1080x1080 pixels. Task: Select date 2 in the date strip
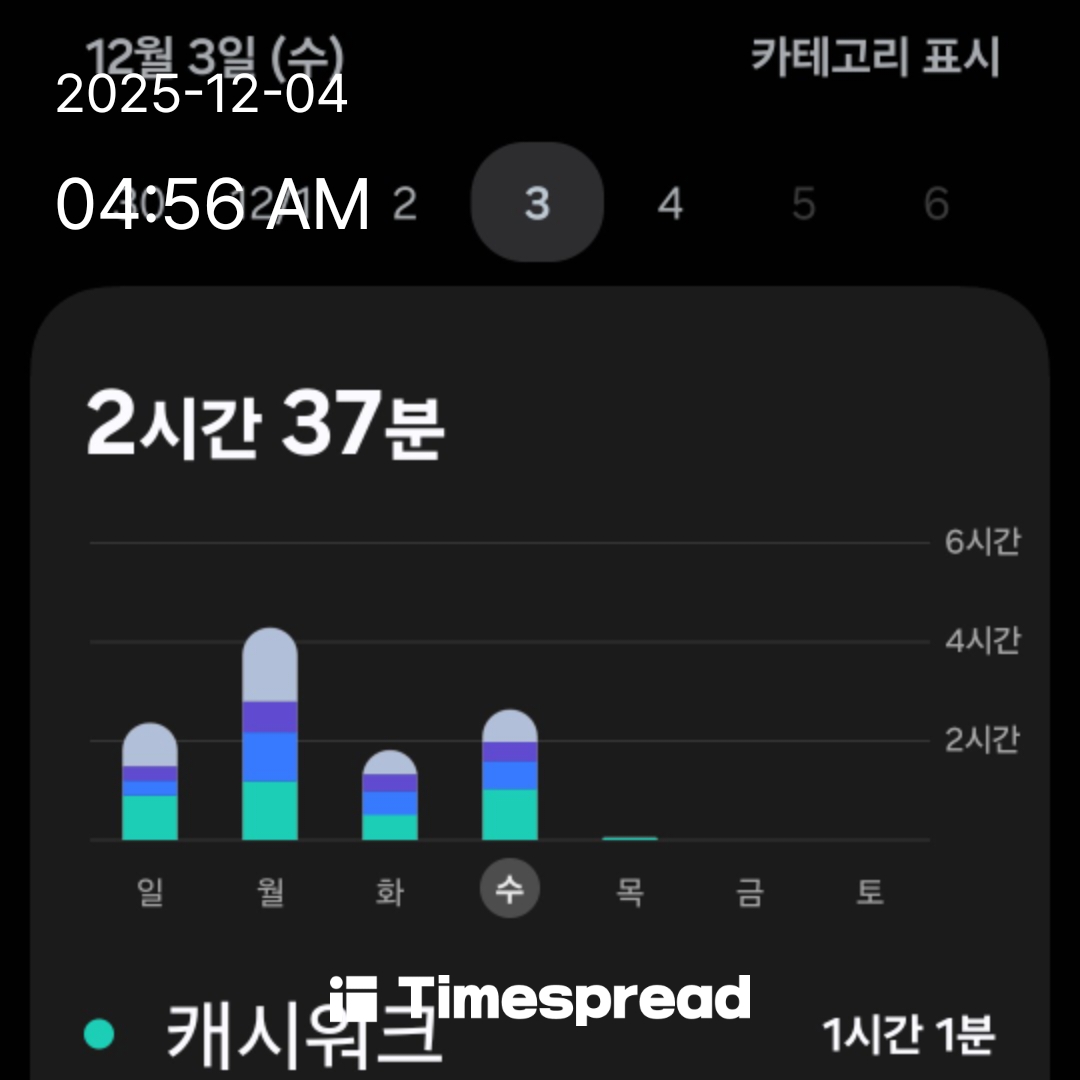[404, 204]
